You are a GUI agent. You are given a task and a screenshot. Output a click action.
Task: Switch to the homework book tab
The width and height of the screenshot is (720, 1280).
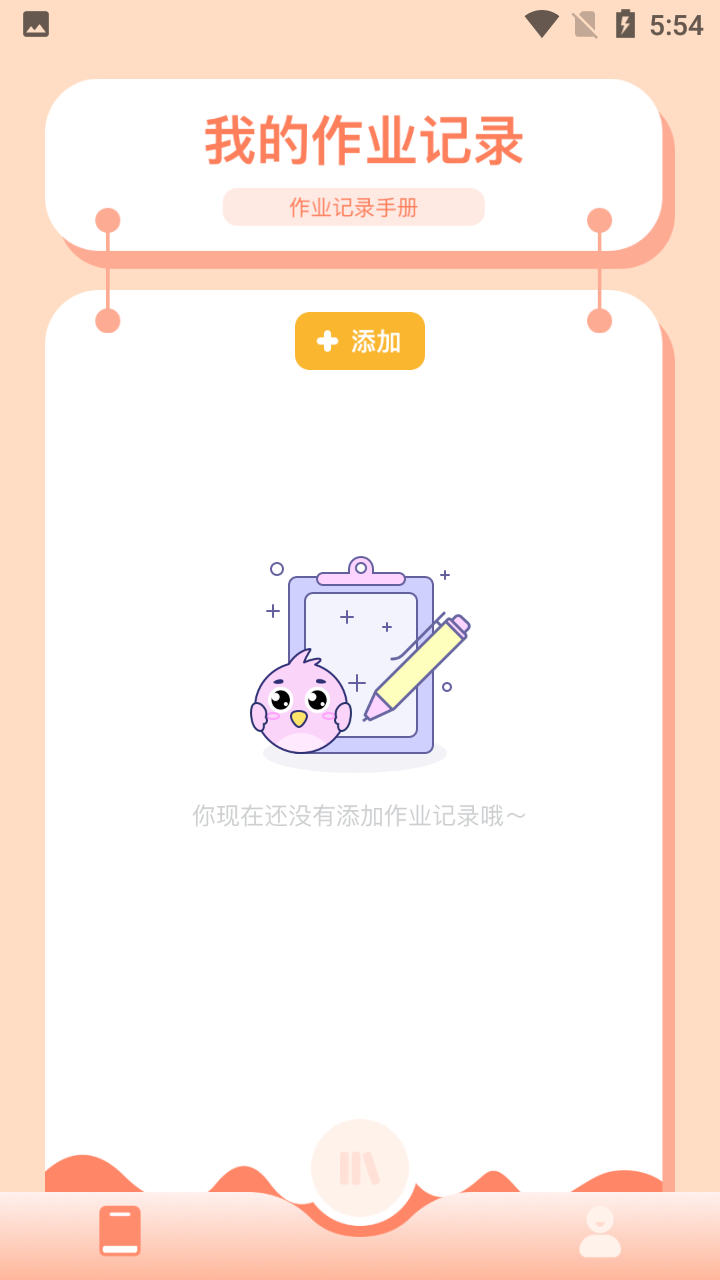(x=120, y=1231)
